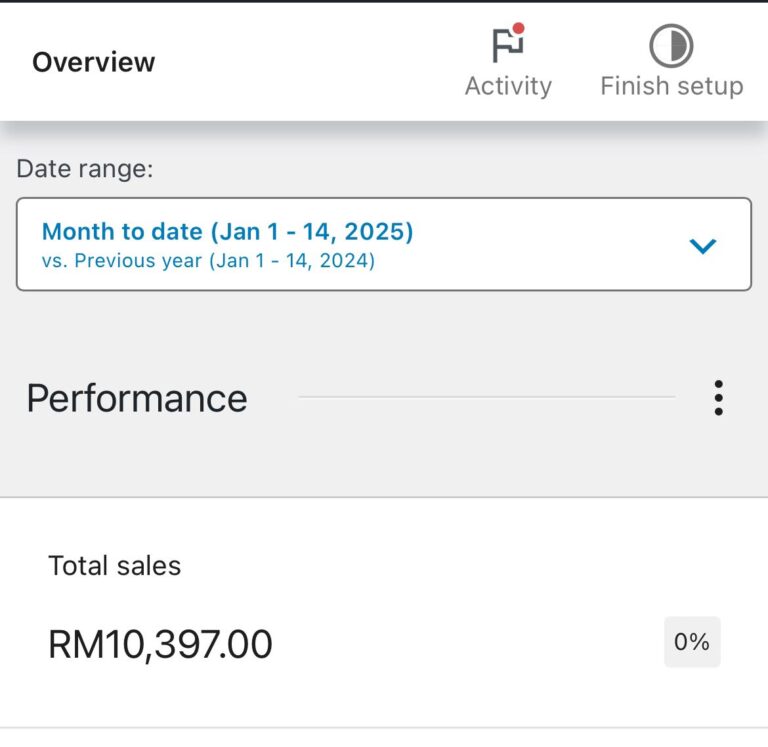
Task: Open Finish setup tasks
Action: [671, 62]
